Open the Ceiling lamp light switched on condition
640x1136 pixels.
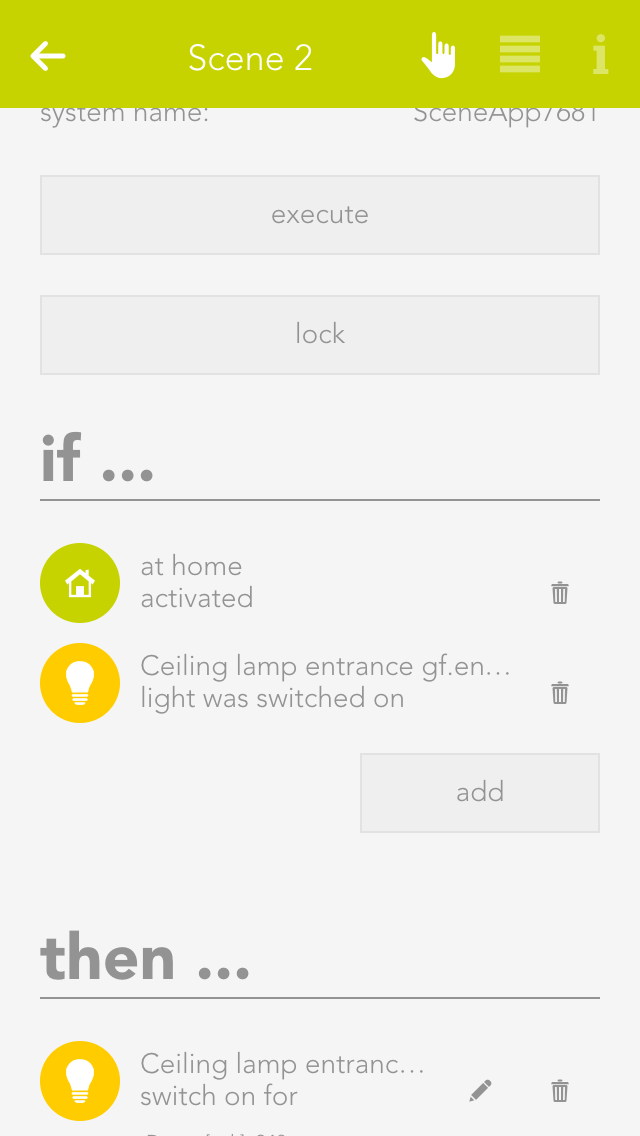pos(325,683)
